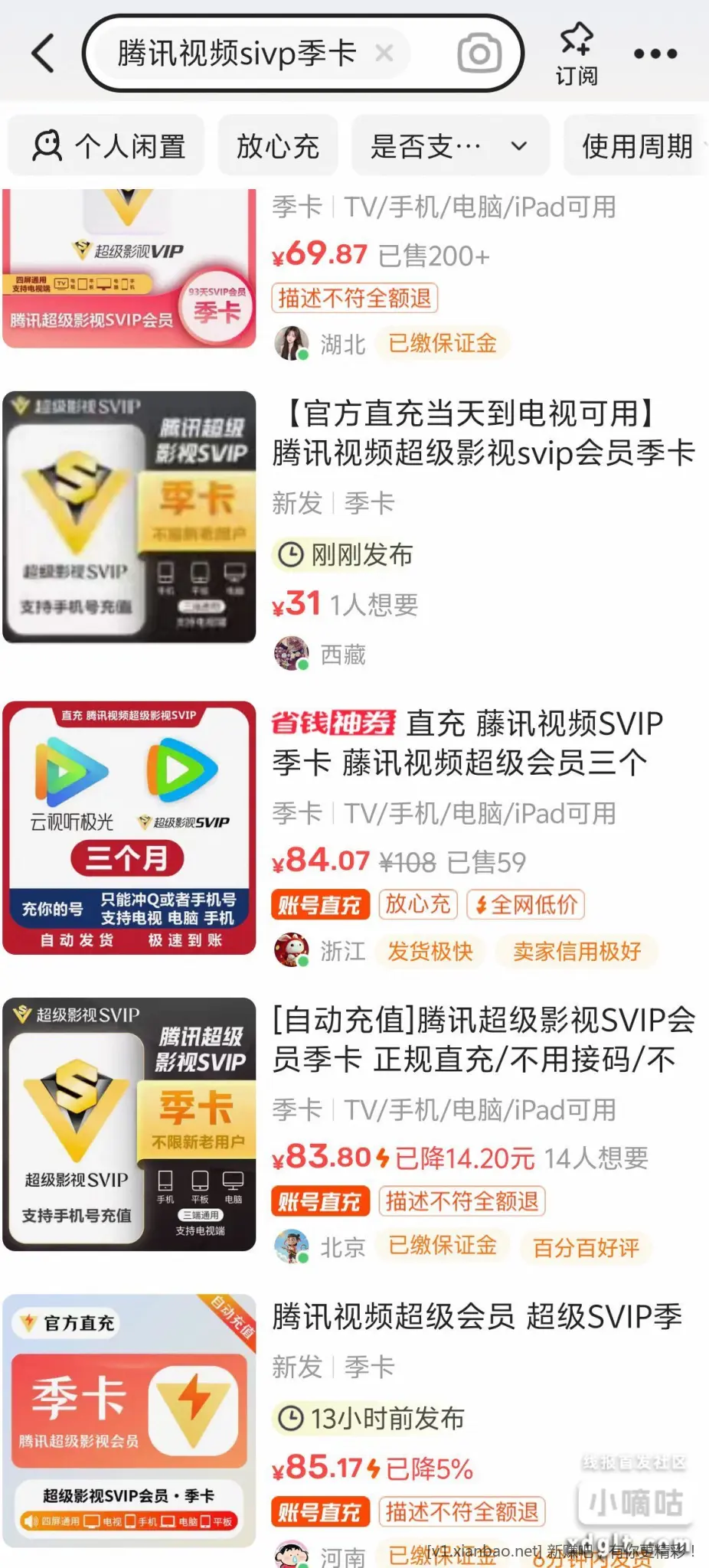Open 腾讯视频超级会员 超级SVIP季 listing at ¥85.17
709x1568 pixels.
point(476,1317)
